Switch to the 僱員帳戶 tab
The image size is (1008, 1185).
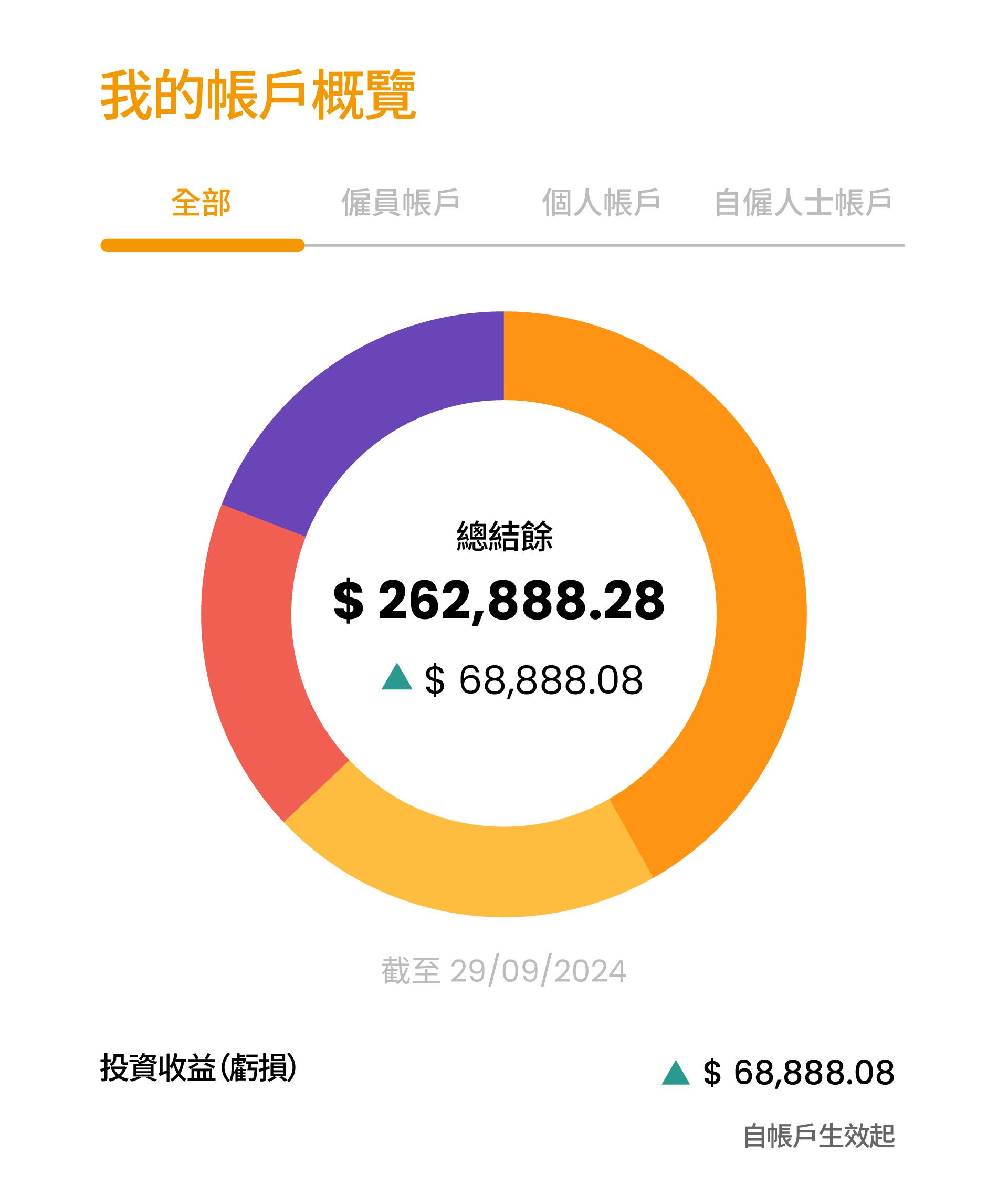pyautogui.click(x=401, y=203)
